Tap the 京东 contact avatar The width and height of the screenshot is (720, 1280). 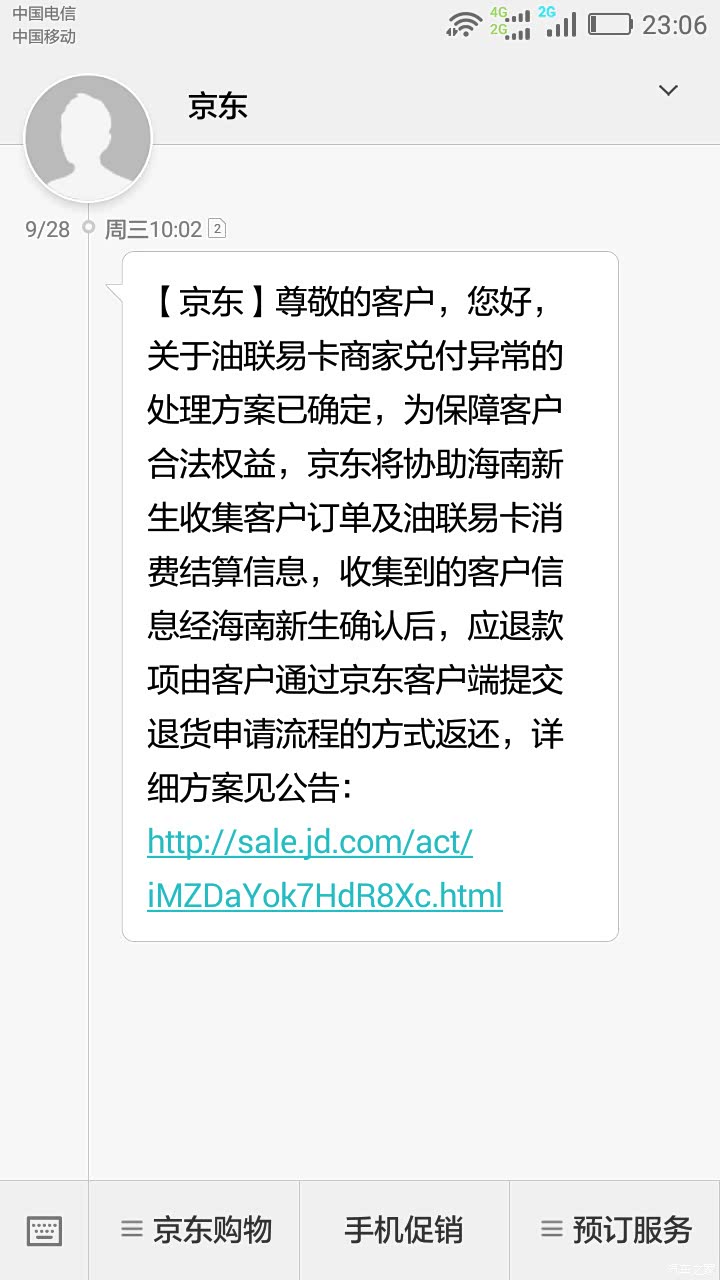coord(88,138)
